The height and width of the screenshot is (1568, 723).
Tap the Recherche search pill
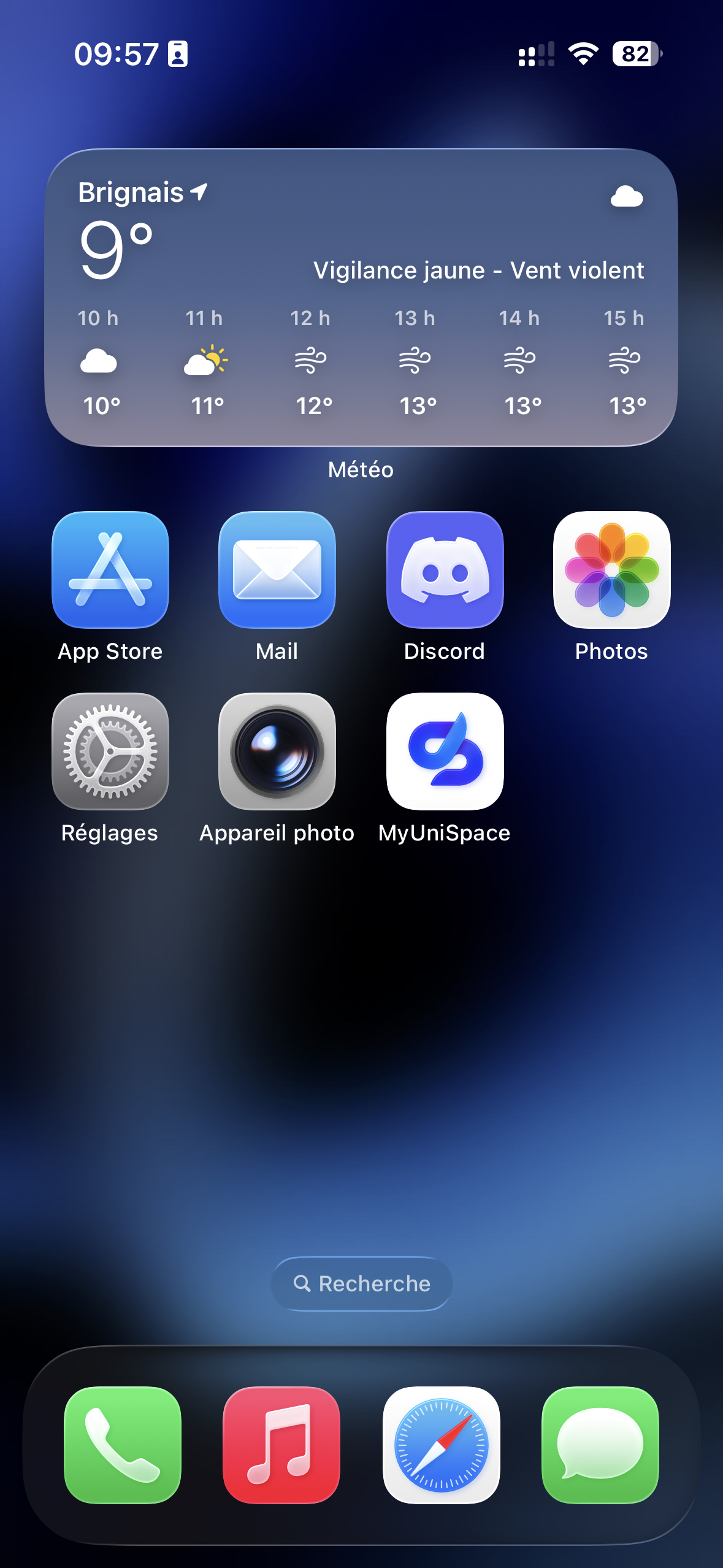click(362, 1283)
